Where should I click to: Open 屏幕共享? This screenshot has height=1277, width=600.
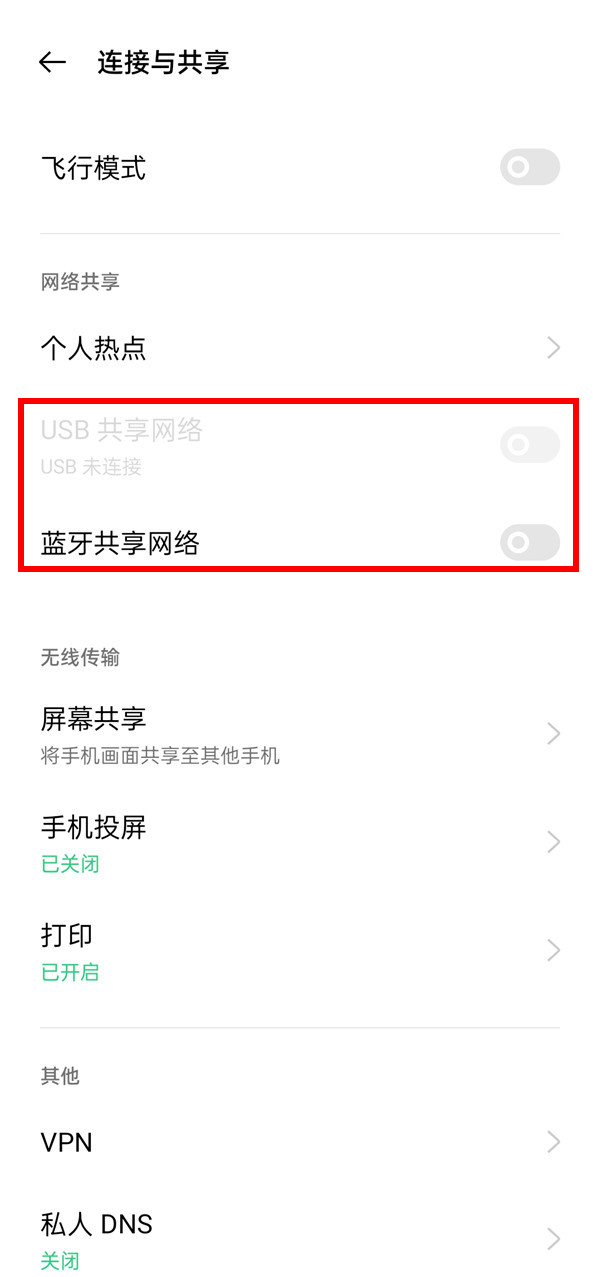click(x=300, y=734)
